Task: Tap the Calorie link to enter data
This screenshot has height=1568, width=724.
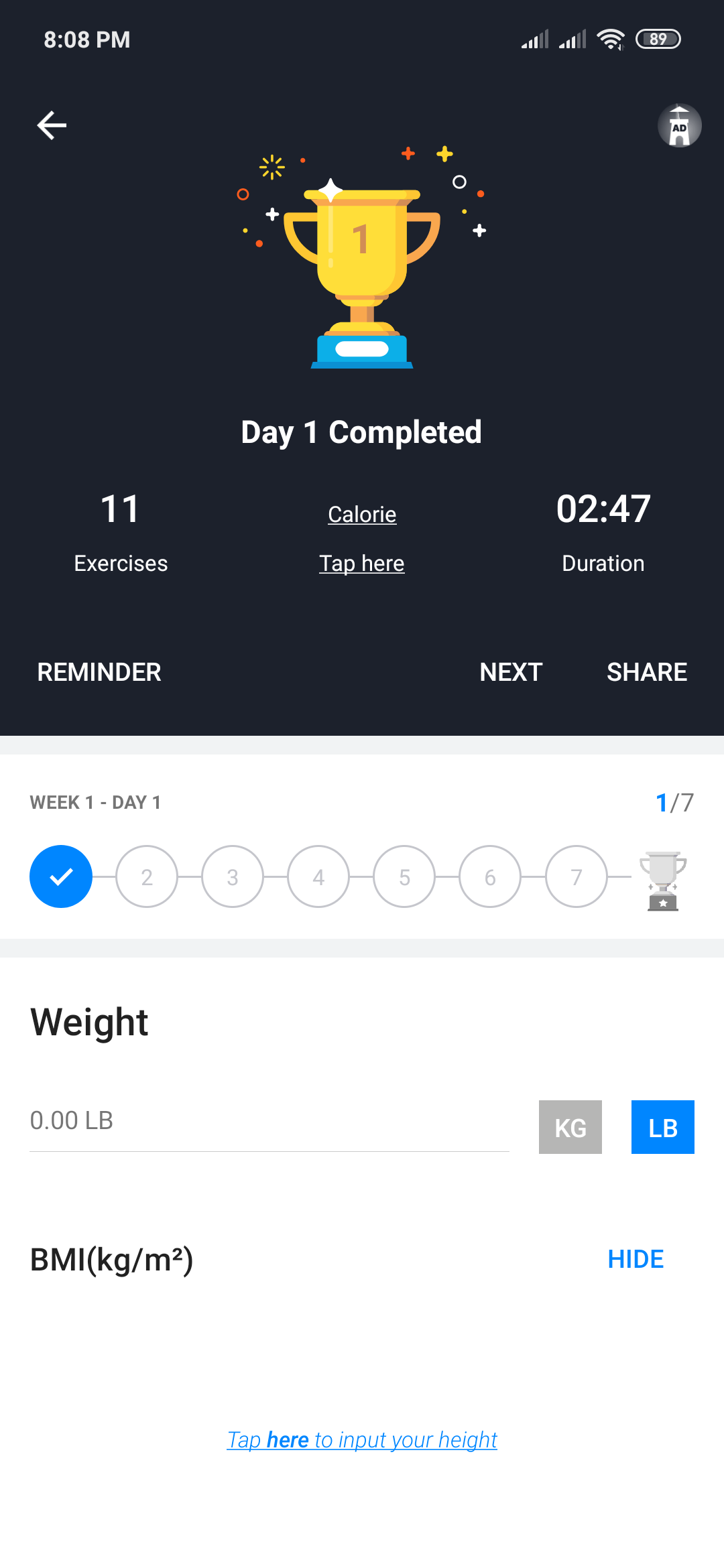Action: pyautogui.click(x=362, y=515)
